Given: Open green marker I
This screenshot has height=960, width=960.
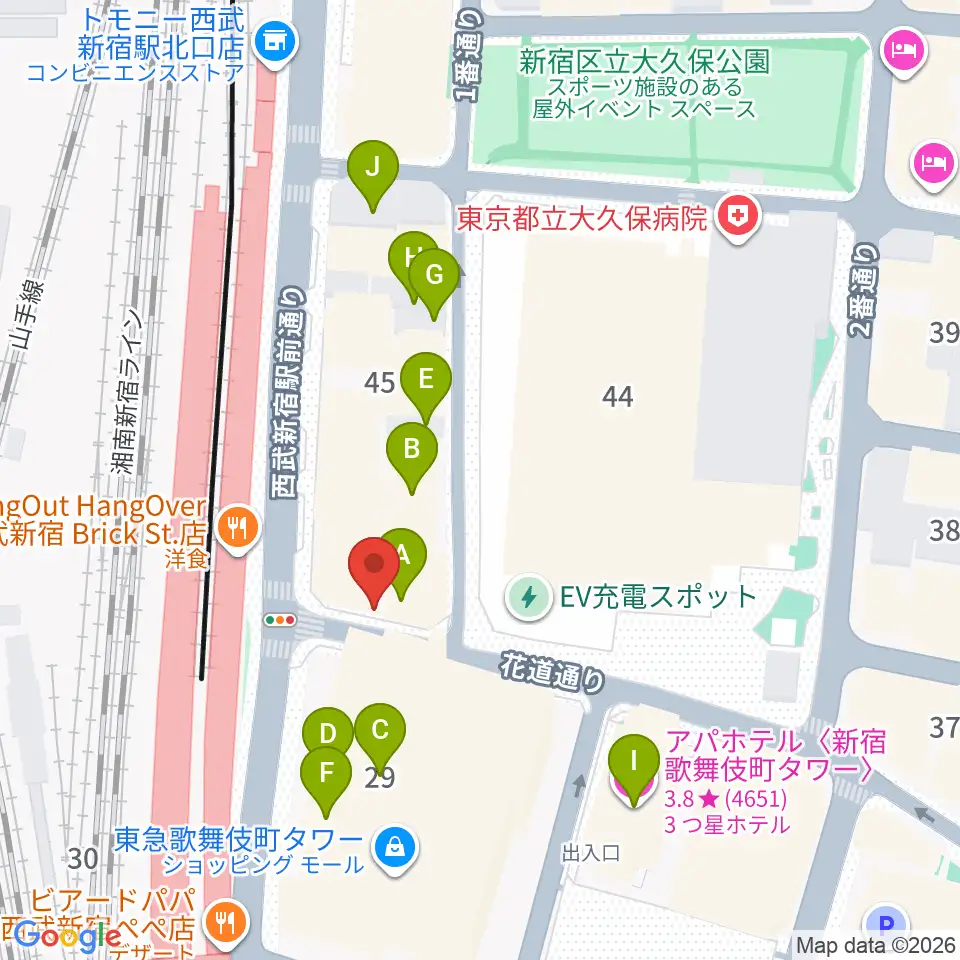Looking at the screenshot, I should (x=634, y=768).
